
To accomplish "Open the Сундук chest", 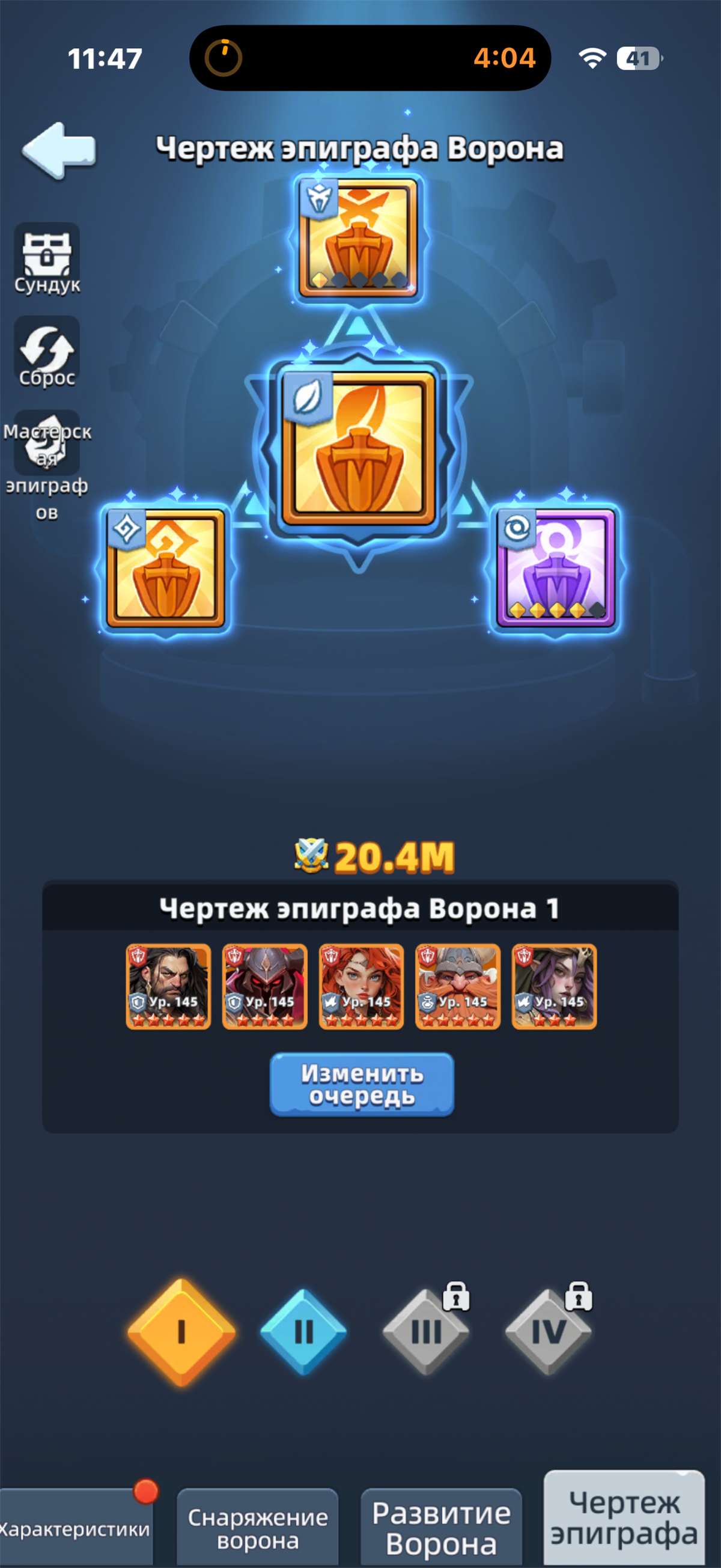I will [47, 260].
